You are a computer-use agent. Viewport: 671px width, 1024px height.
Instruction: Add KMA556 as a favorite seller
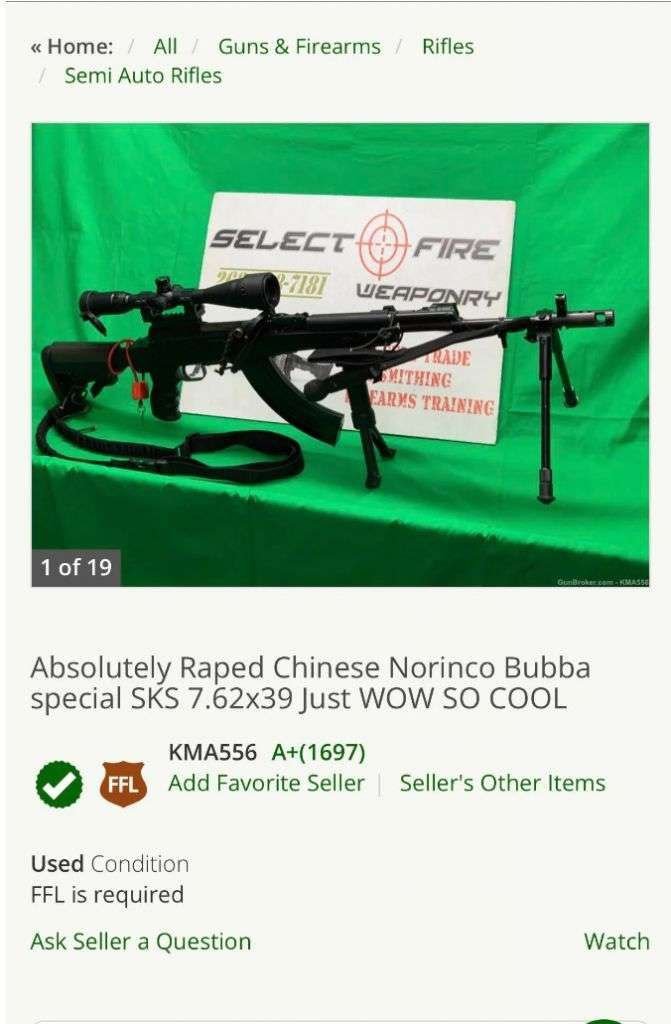coord(266,783)
